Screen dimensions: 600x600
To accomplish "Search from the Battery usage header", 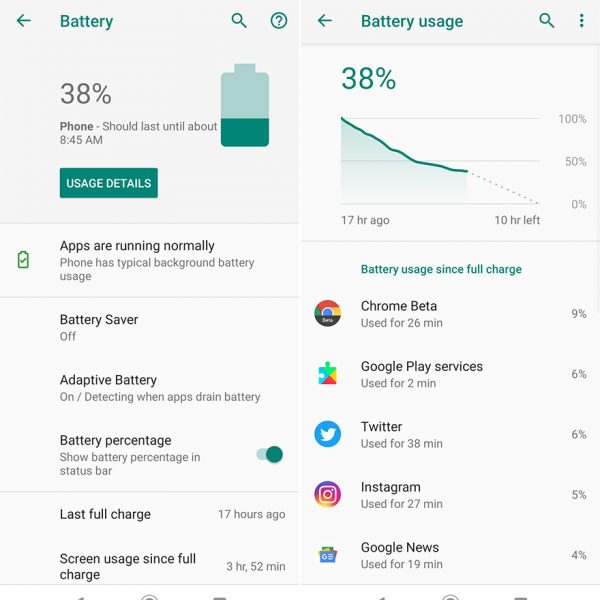I will pyautogui.click(x=547, y=21).
